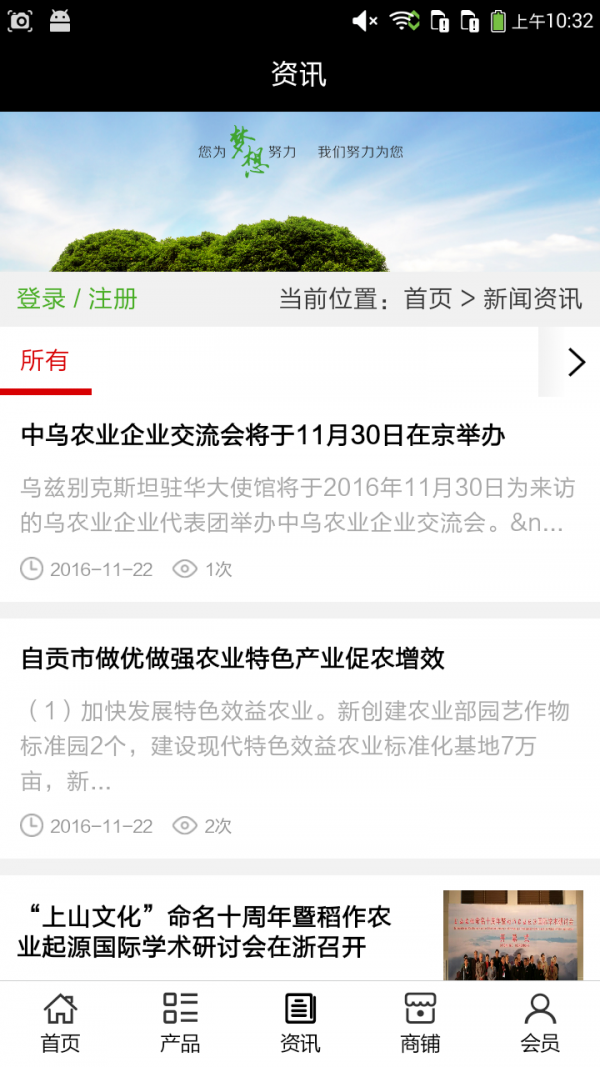
Task: Select the 所有 category tab
Action: pos(45,361)
